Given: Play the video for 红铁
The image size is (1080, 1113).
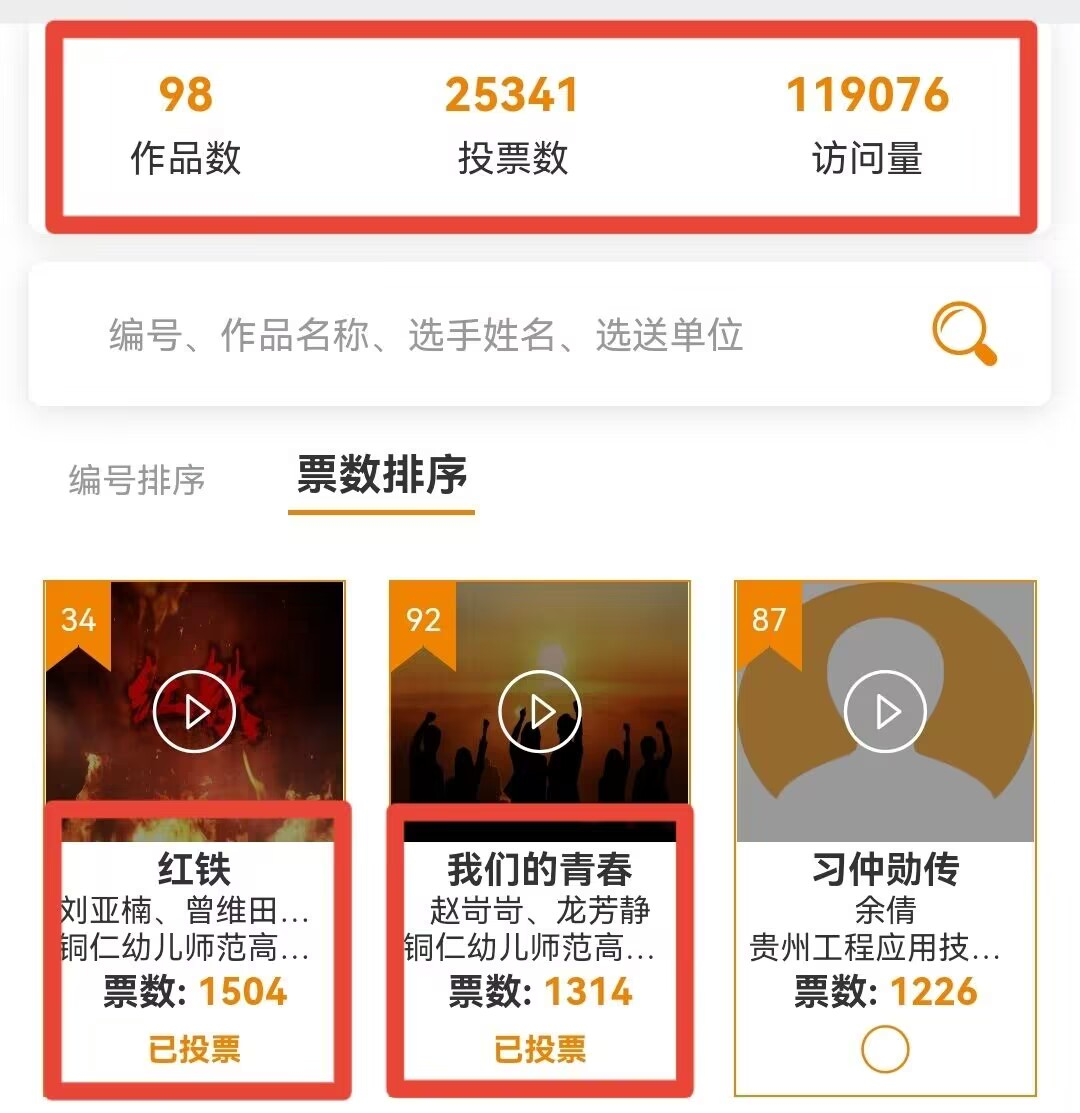Looking at the screenshot, I should (x=195, y=711).
